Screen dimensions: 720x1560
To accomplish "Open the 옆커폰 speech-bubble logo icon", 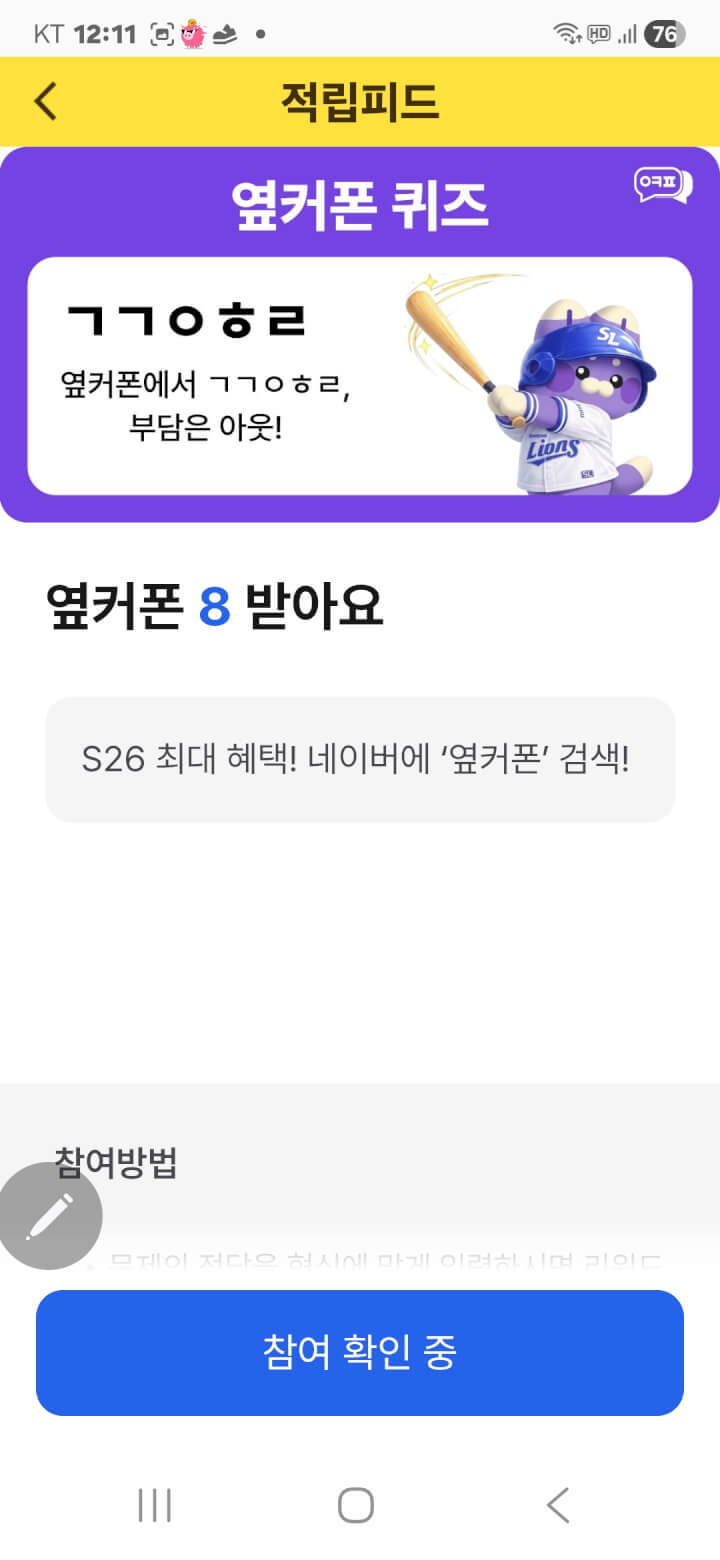I will coord(662,186).
